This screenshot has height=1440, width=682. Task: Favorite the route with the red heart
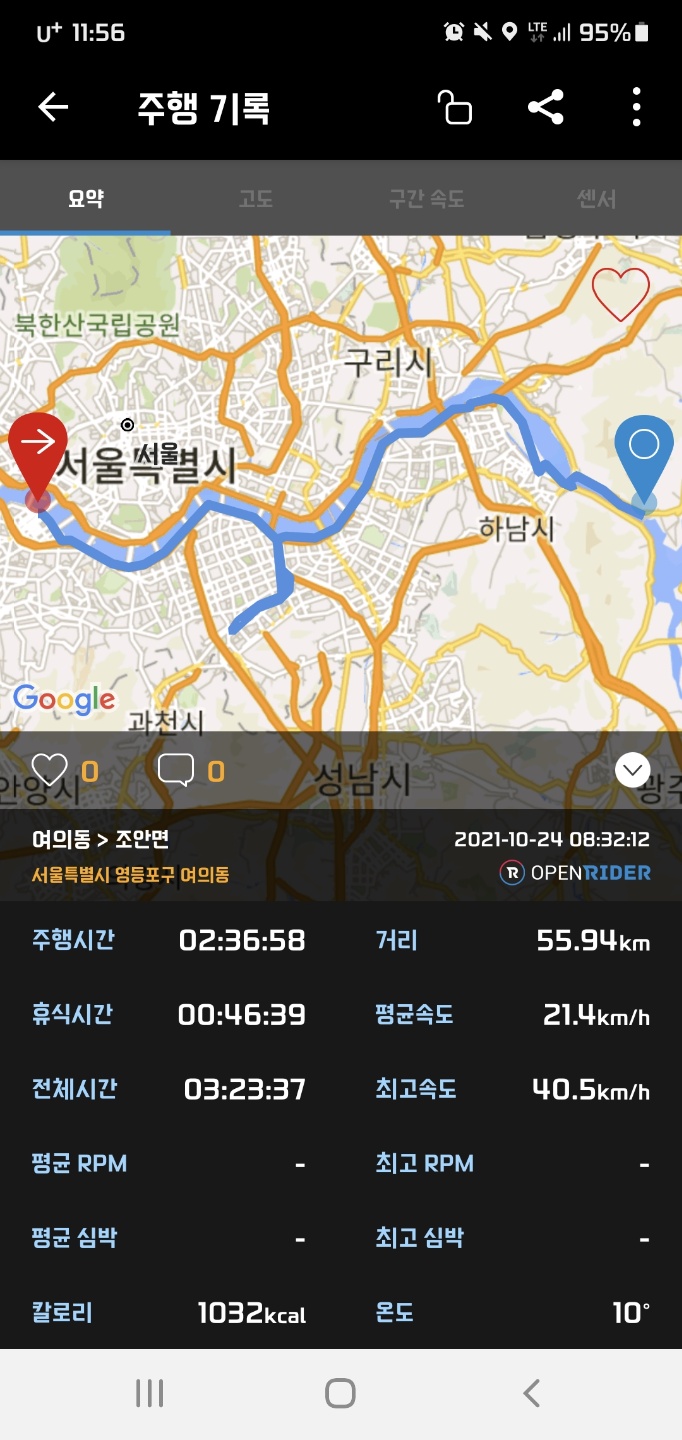click(621, 294)
